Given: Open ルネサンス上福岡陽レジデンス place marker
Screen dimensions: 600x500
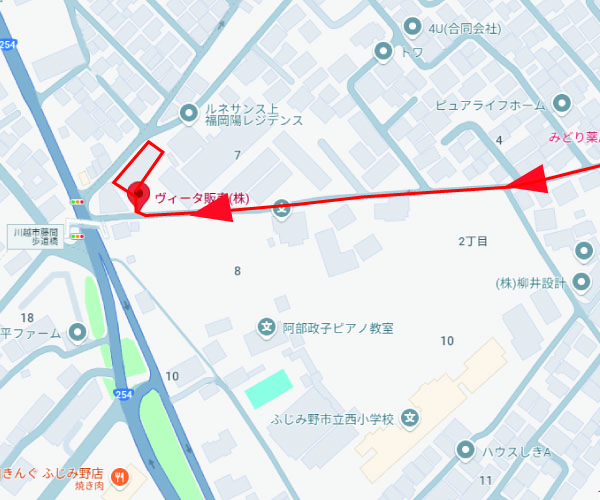Looking at the screenshot, I should (x=188, y=113).
